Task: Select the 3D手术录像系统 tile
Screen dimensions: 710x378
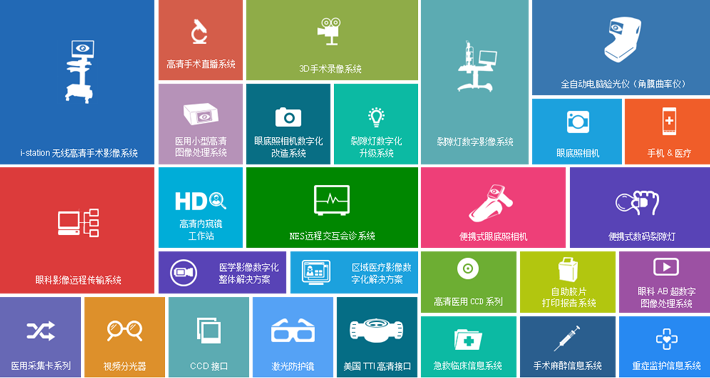Action: pos(332,40)
